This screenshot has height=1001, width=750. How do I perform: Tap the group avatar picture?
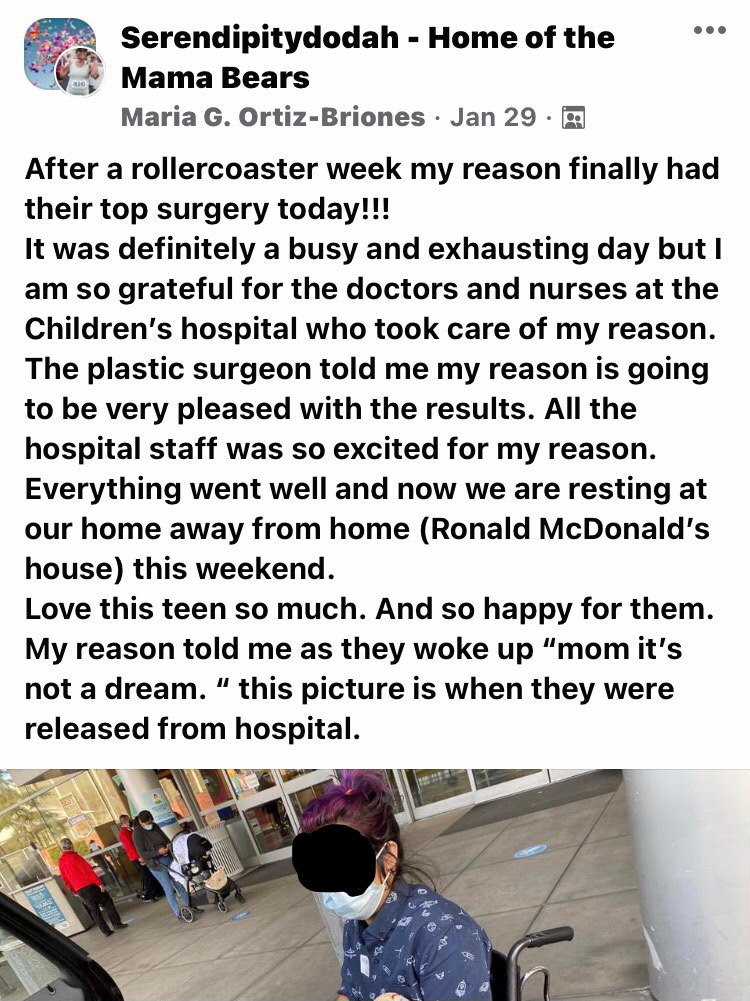(60, 57)
